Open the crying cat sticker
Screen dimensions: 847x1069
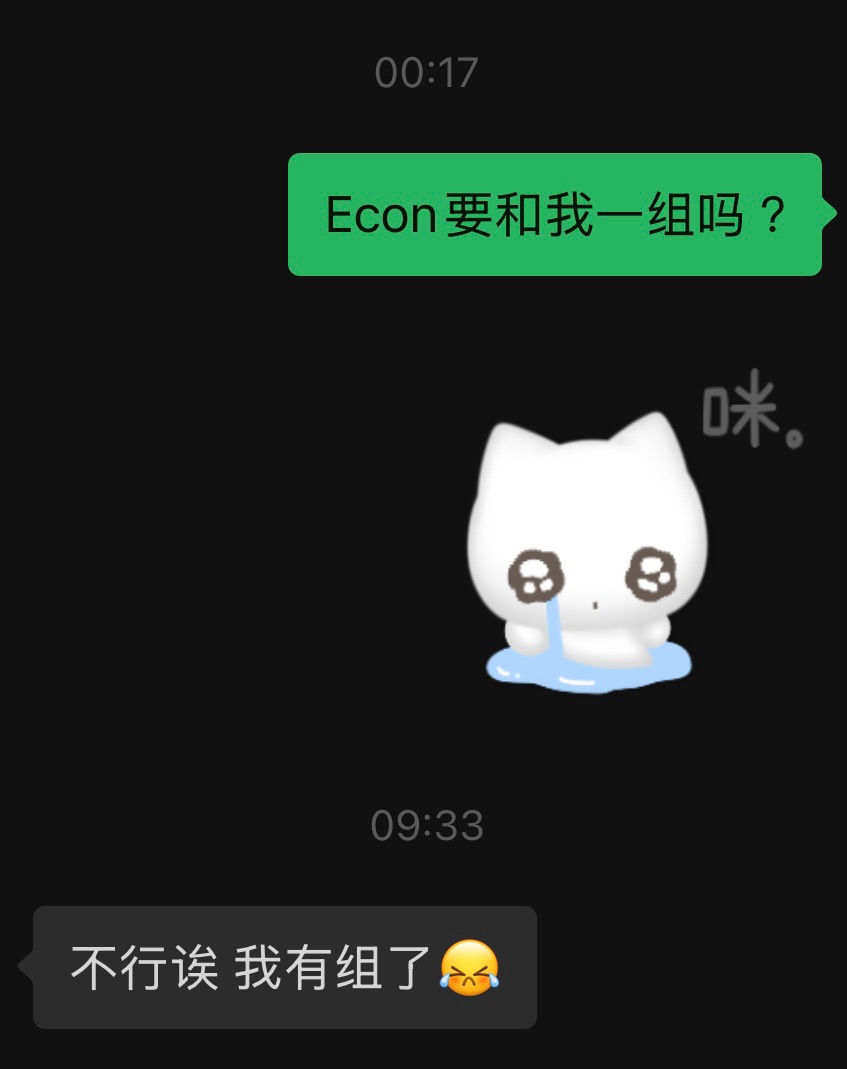click(x=590, y=555)
